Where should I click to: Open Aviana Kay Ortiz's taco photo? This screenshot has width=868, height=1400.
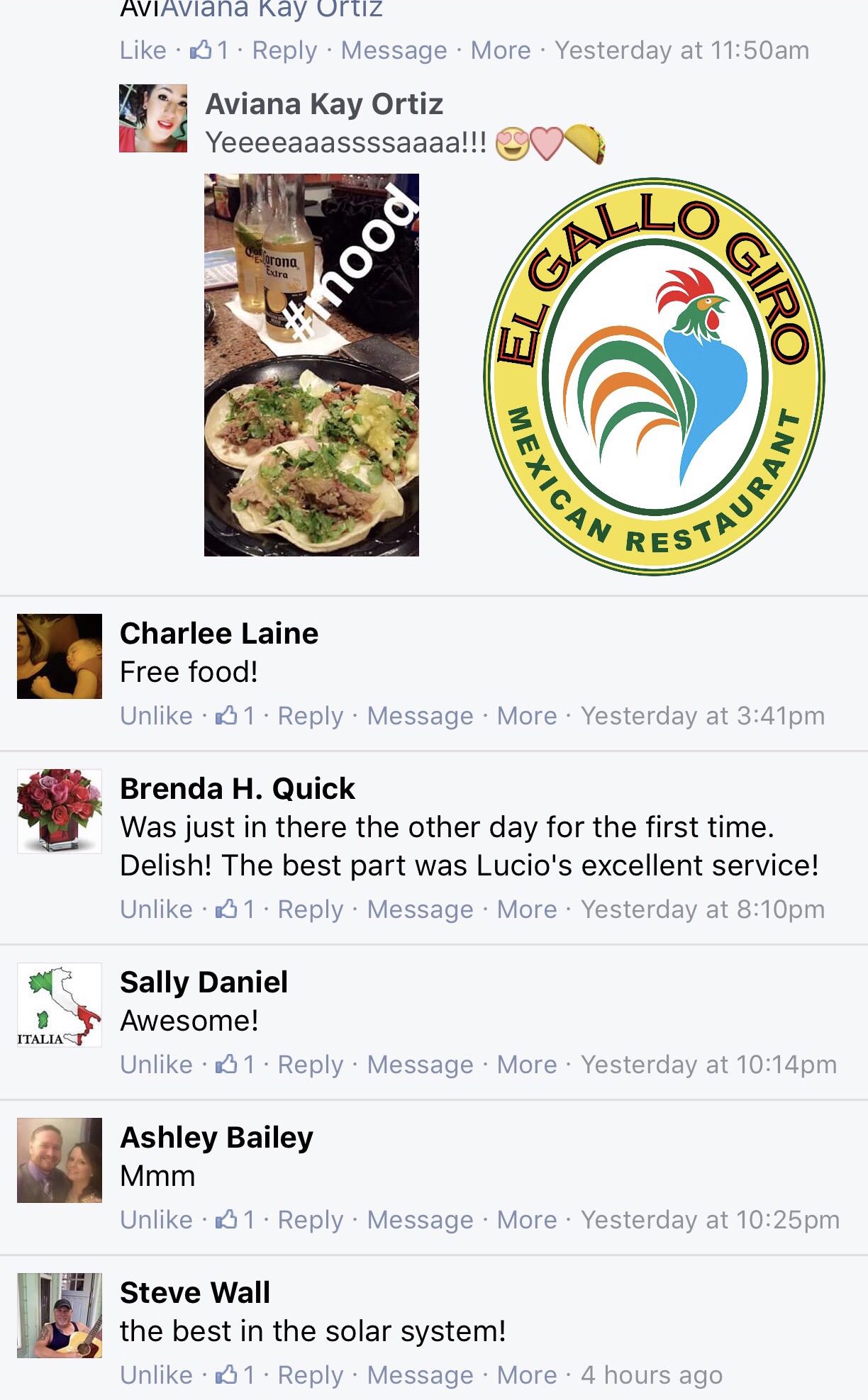pos(311,365)
